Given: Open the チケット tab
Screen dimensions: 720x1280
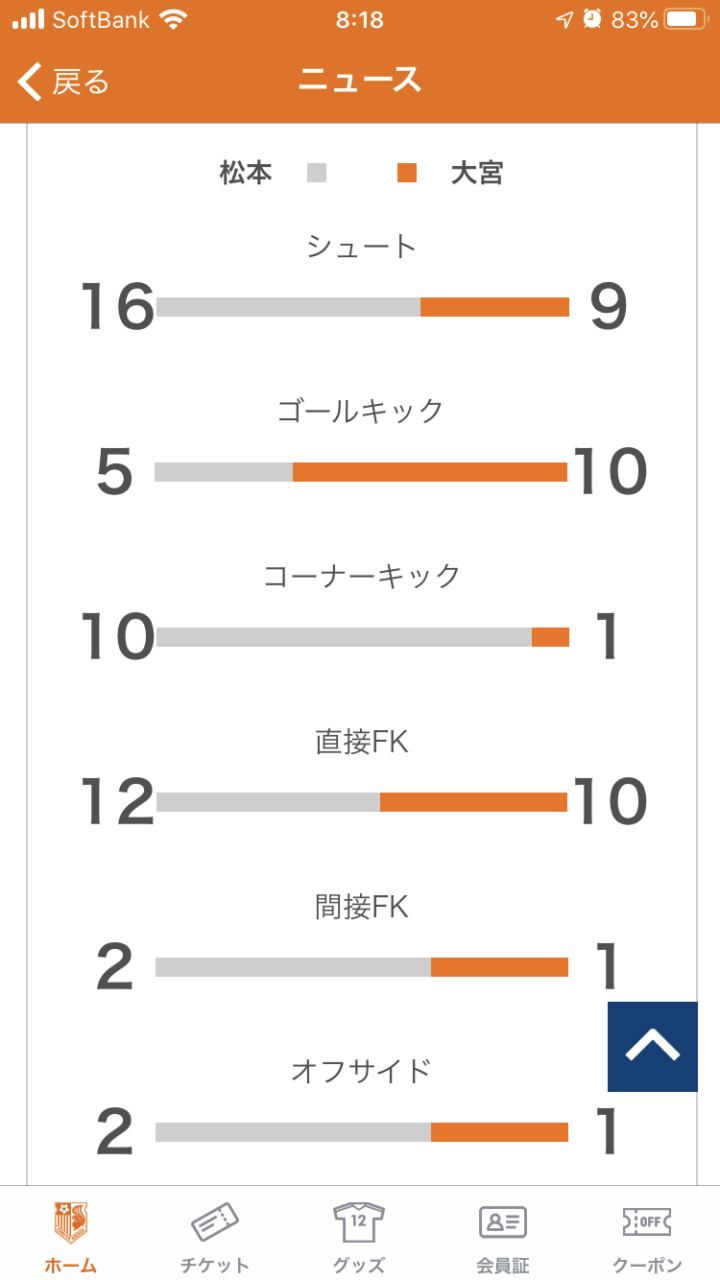Looking at the screenshot, I should [x=215, y=1237].
